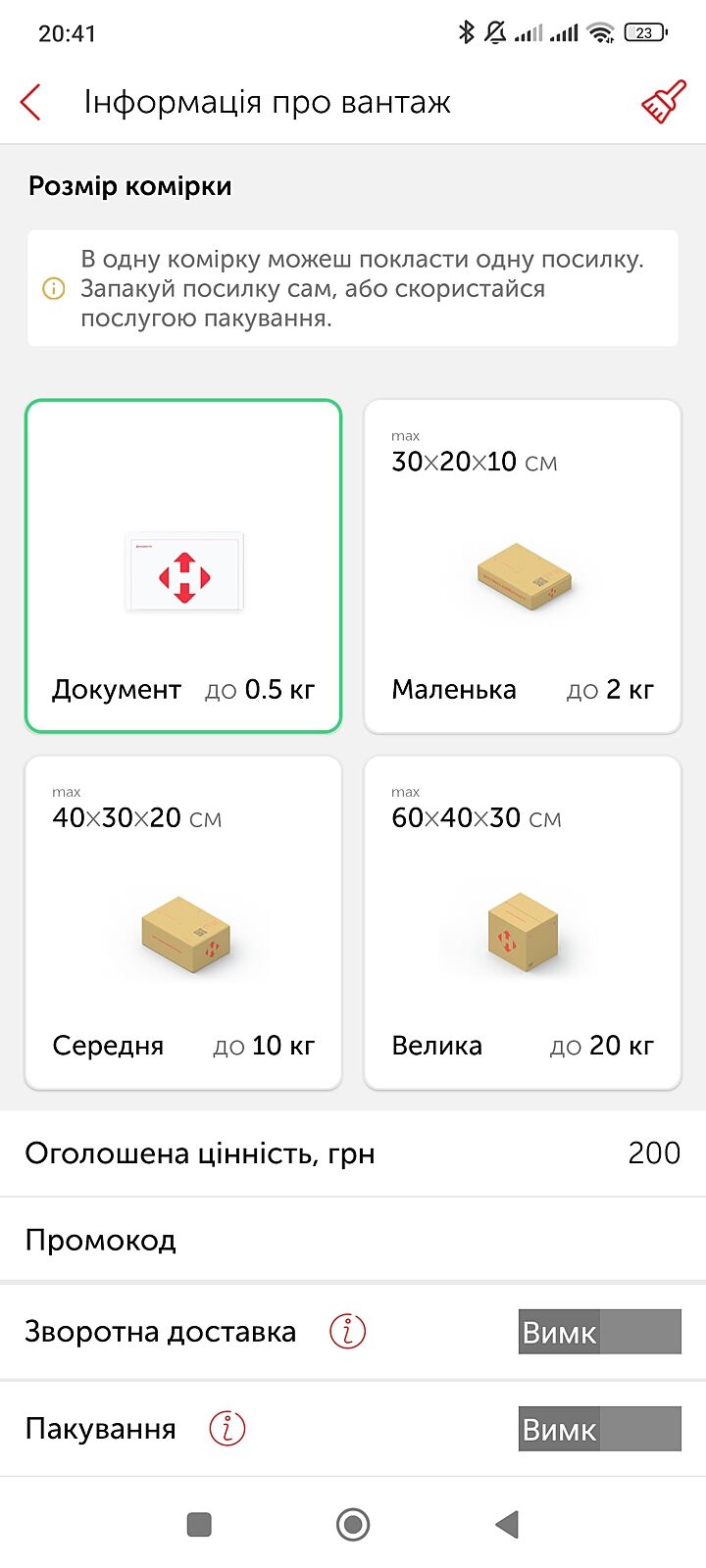Go back from cargo information screen

click(x=31, y=102)
